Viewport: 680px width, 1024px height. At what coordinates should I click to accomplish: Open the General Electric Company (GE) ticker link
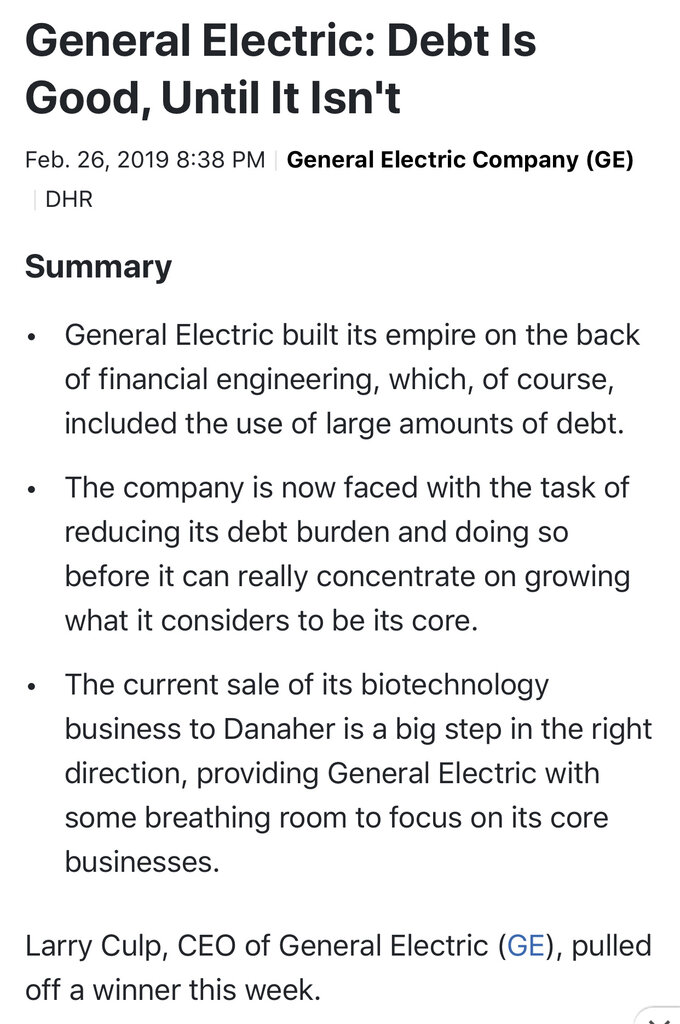[x=460, y=160]
